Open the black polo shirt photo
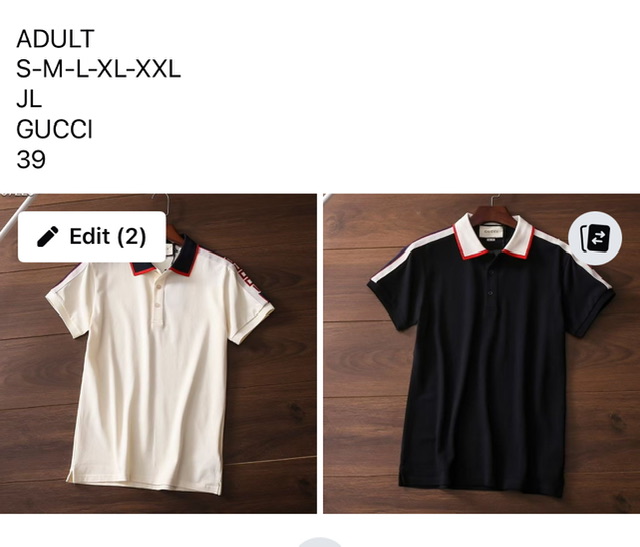 pos(480,380)
